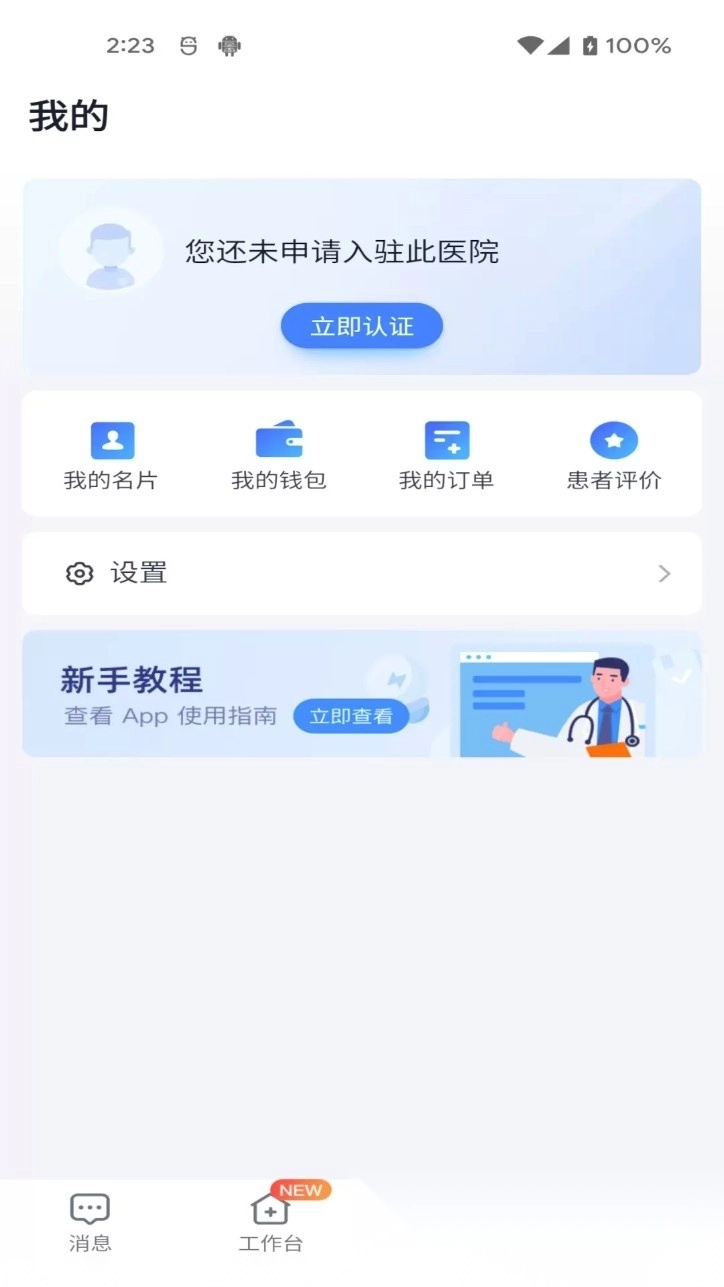Tap the battery indicator in the status bar
This screenshot has width=724, height=1287.
pos(589,44)
